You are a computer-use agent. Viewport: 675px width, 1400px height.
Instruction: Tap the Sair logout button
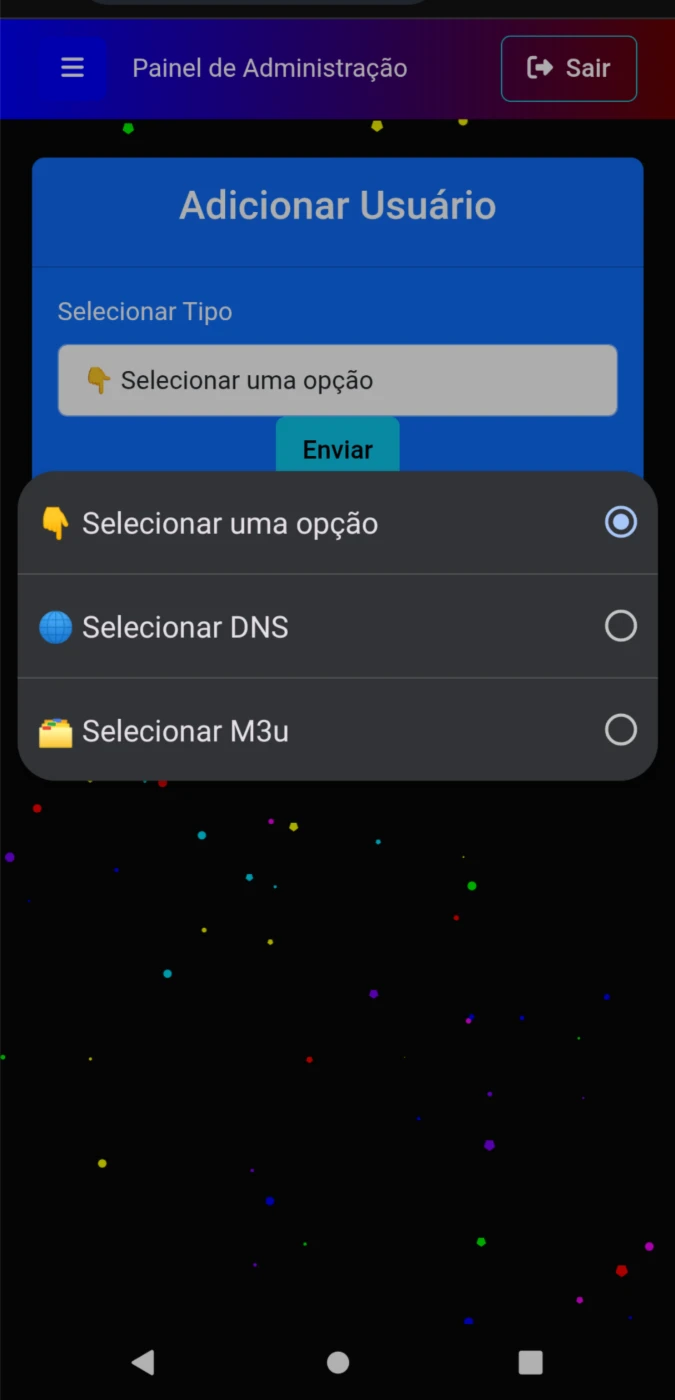568,68
